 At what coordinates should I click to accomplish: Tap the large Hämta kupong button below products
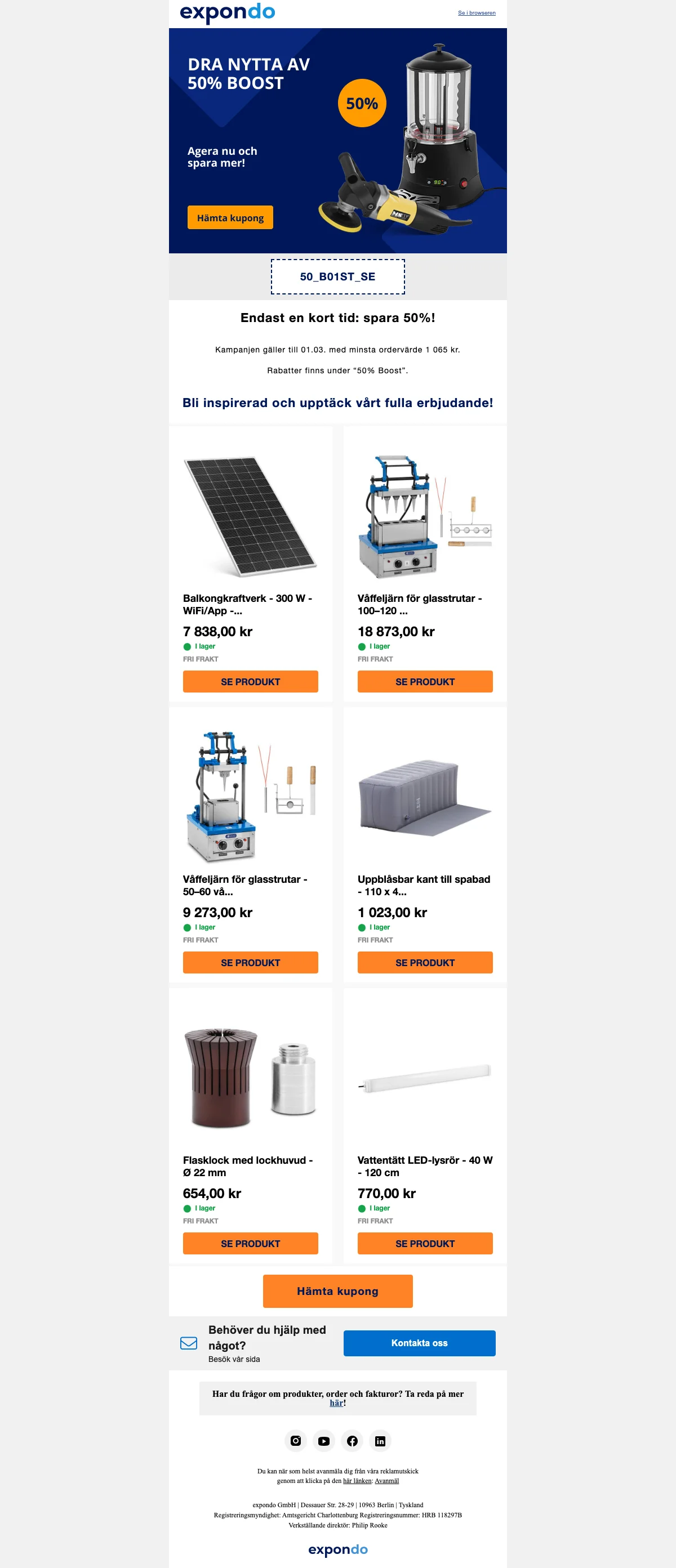(337, 1291)
